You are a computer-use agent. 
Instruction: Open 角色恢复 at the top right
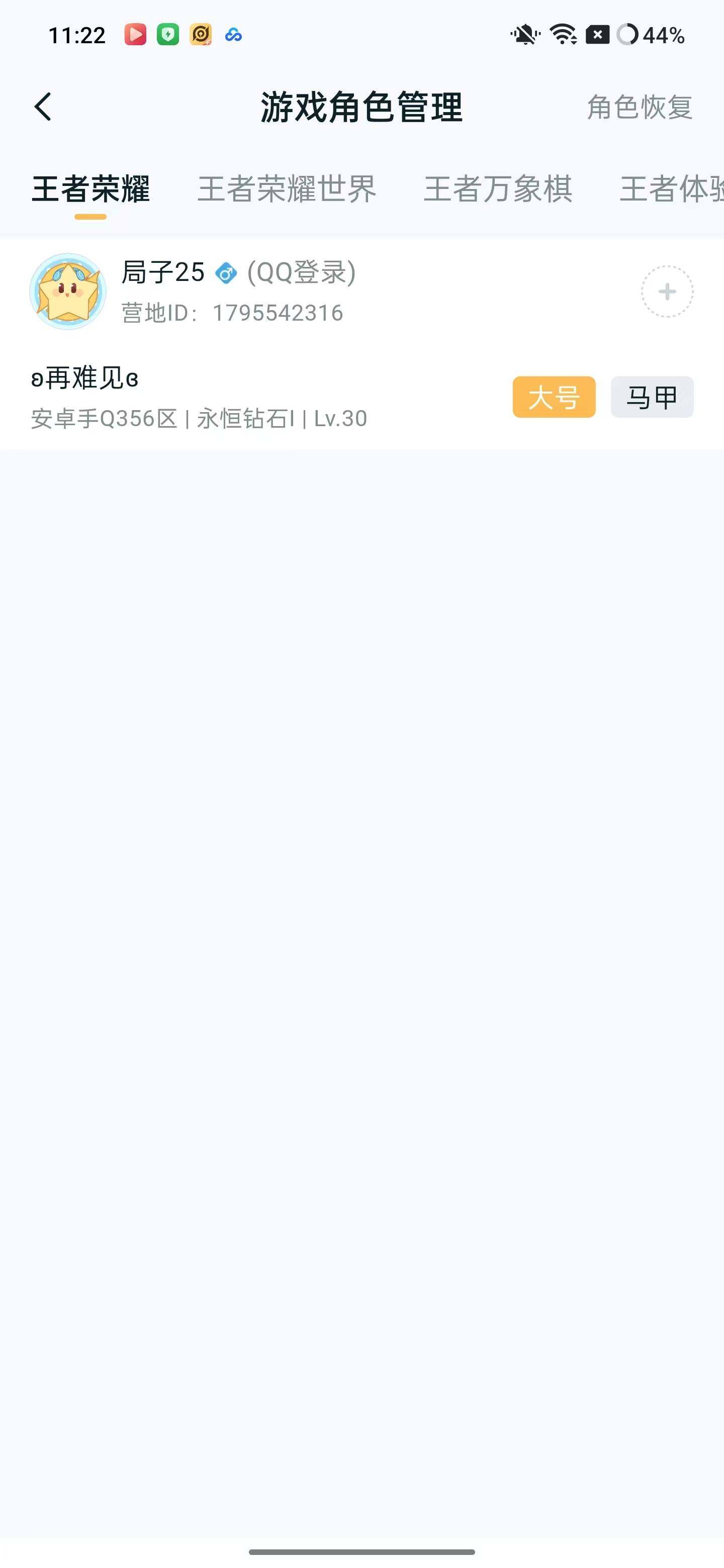point(640,107)
